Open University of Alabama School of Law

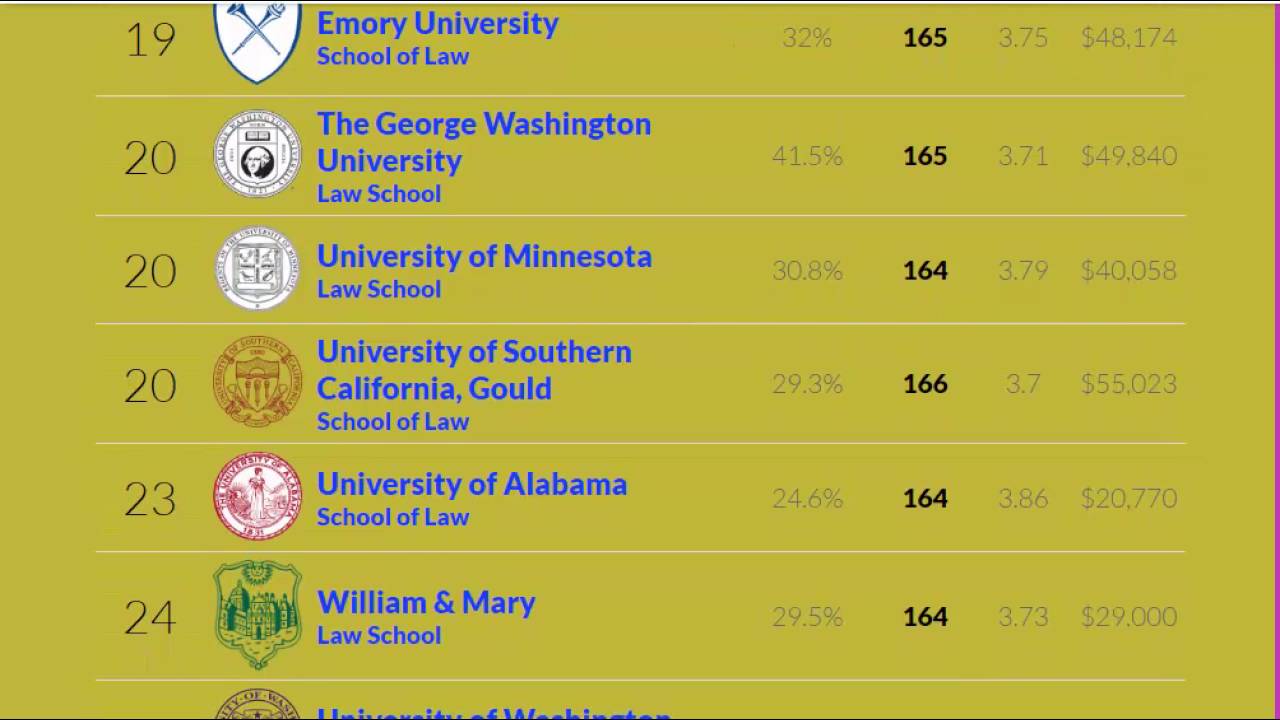[471, 485]
